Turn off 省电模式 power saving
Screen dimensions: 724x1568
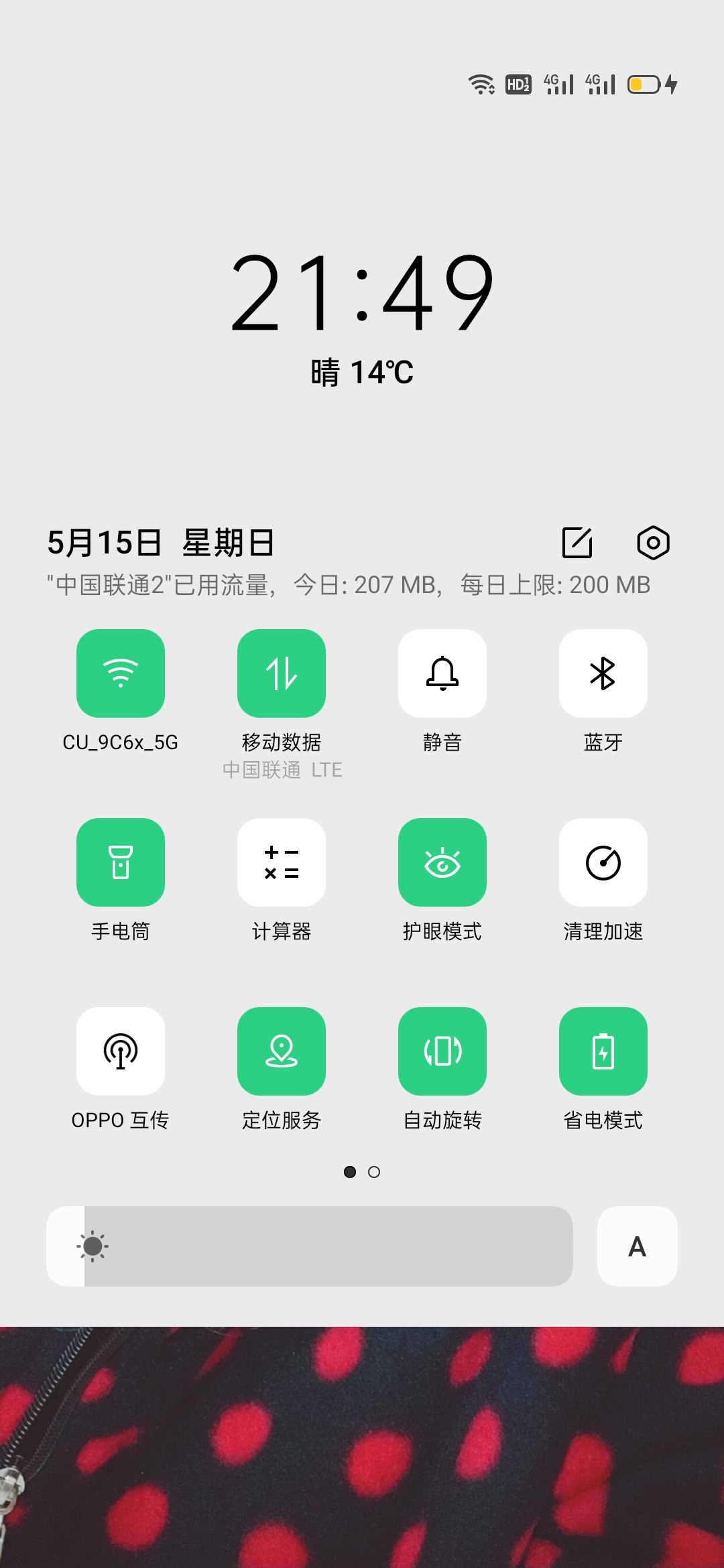pos(603,1051)
